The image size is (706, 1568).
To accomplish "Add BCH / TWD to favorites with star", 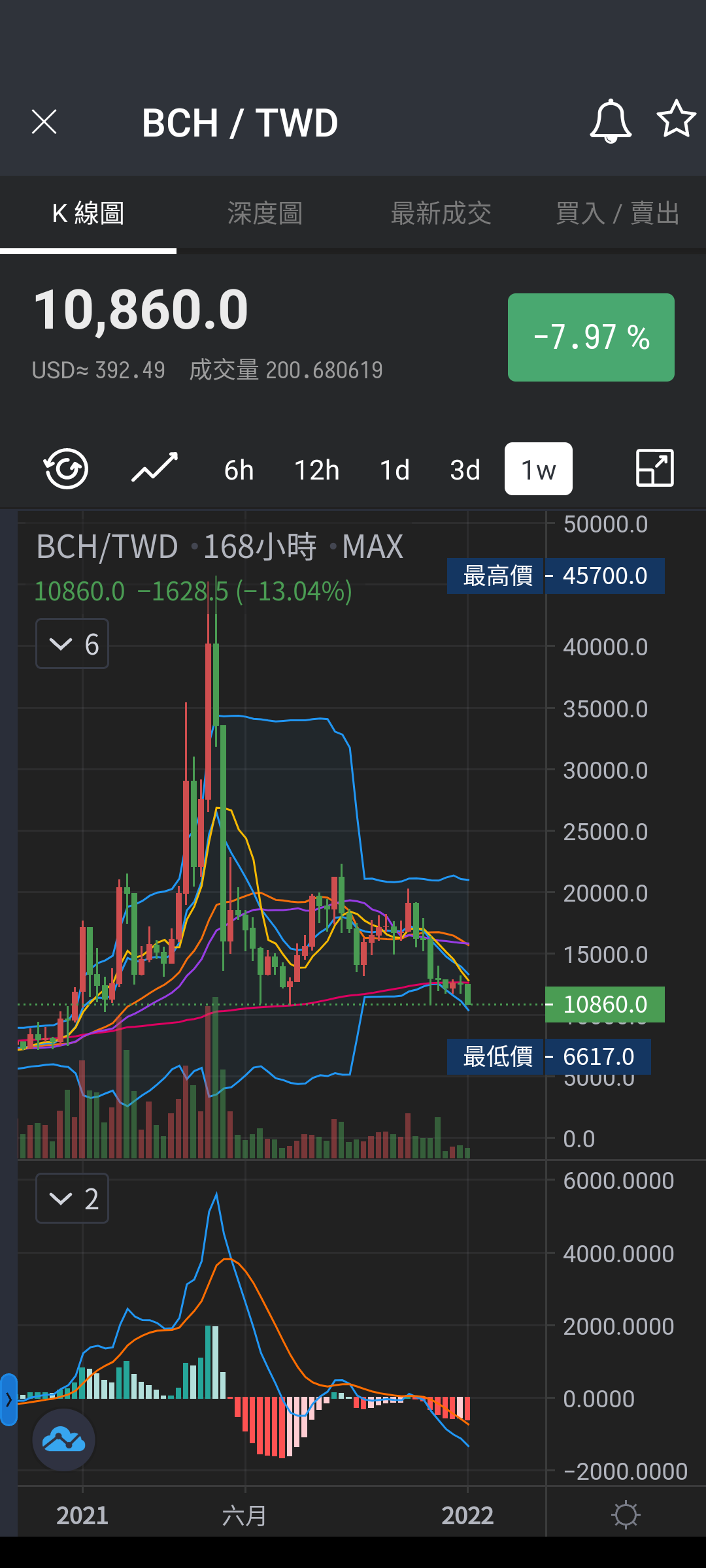I will [x=676, y=120].
